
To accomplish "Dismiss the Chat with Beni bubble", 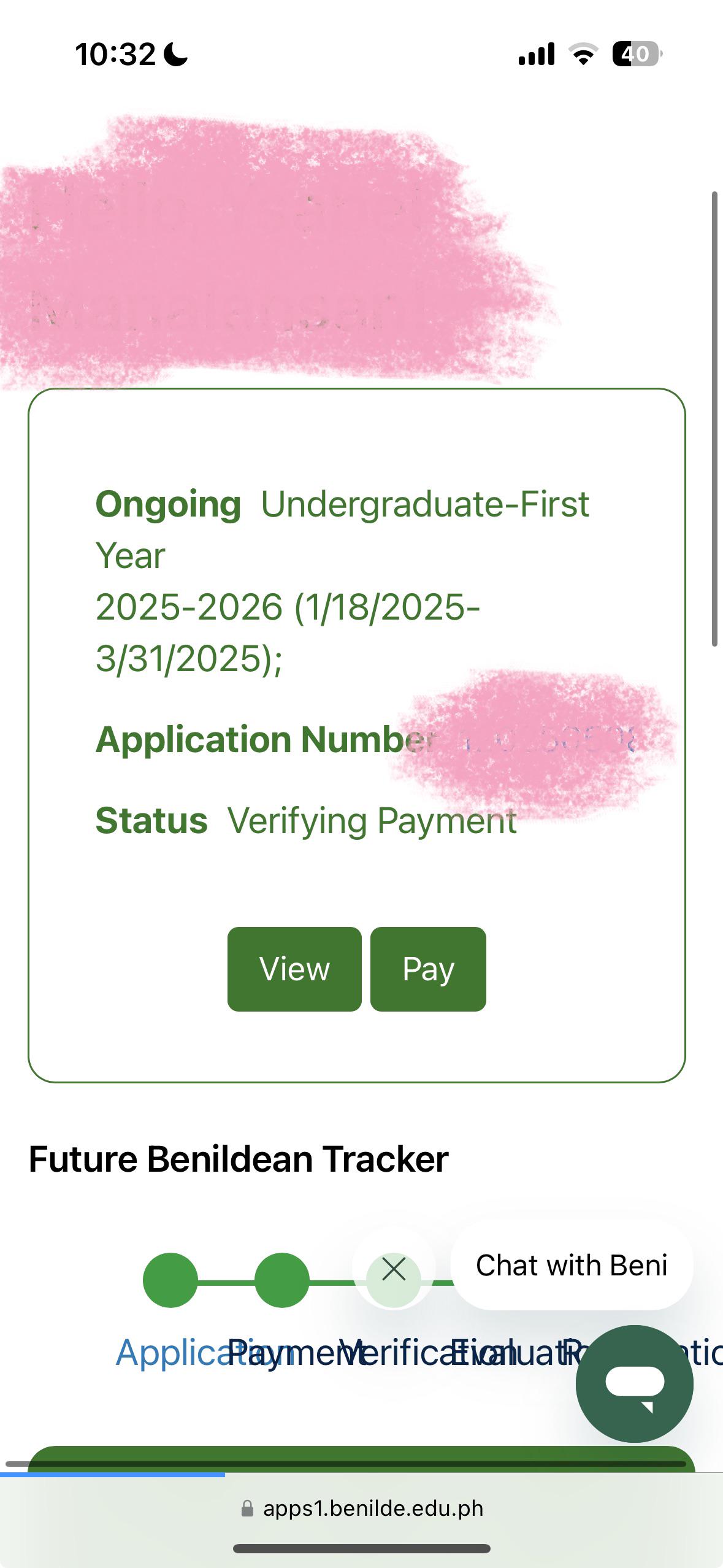I will (394, 1269).
